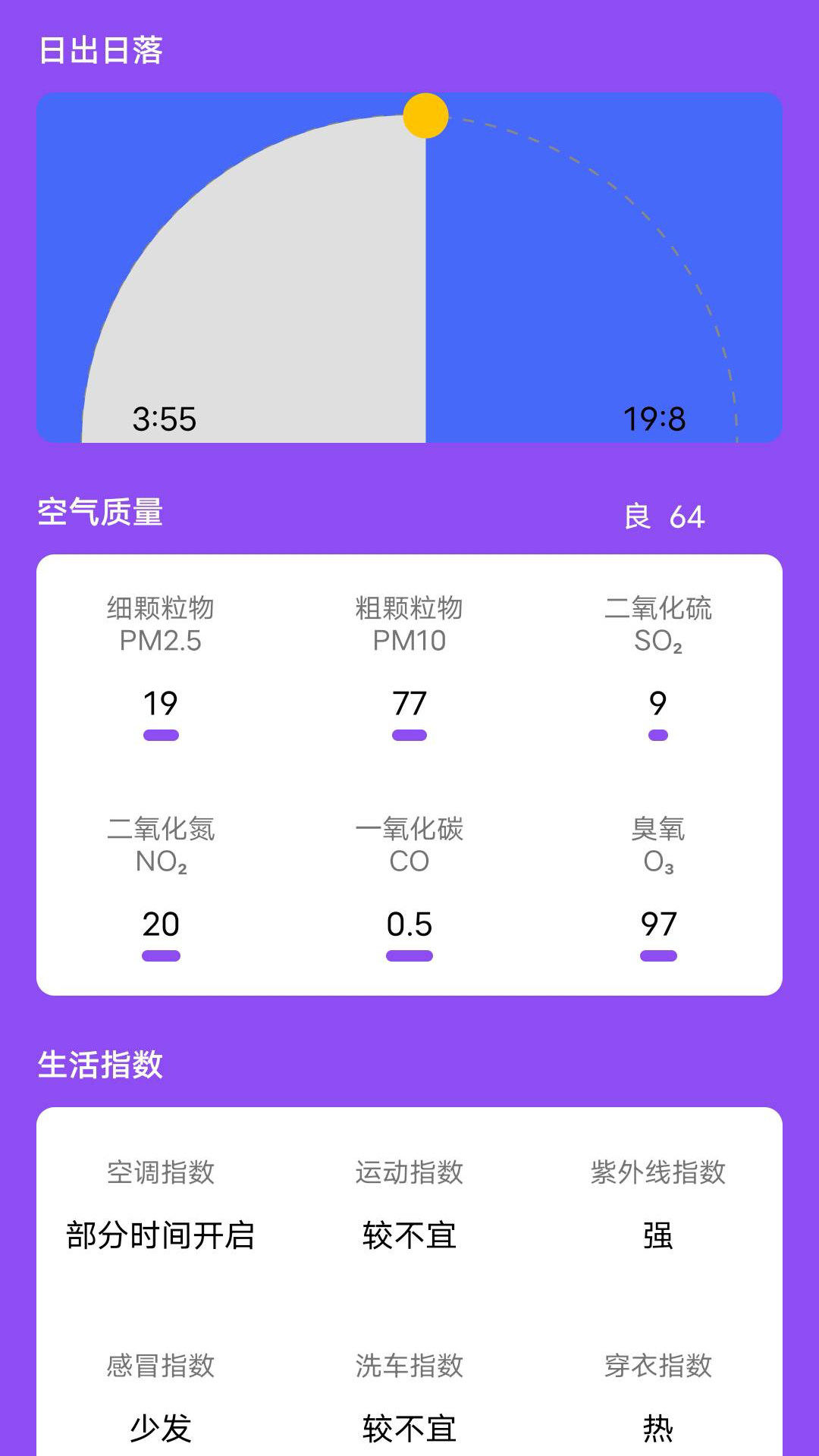The height and width of the screenshot is (1456, 819).
Task: Select the PM2.5 fine particles indicator
Action: (162, 658)
